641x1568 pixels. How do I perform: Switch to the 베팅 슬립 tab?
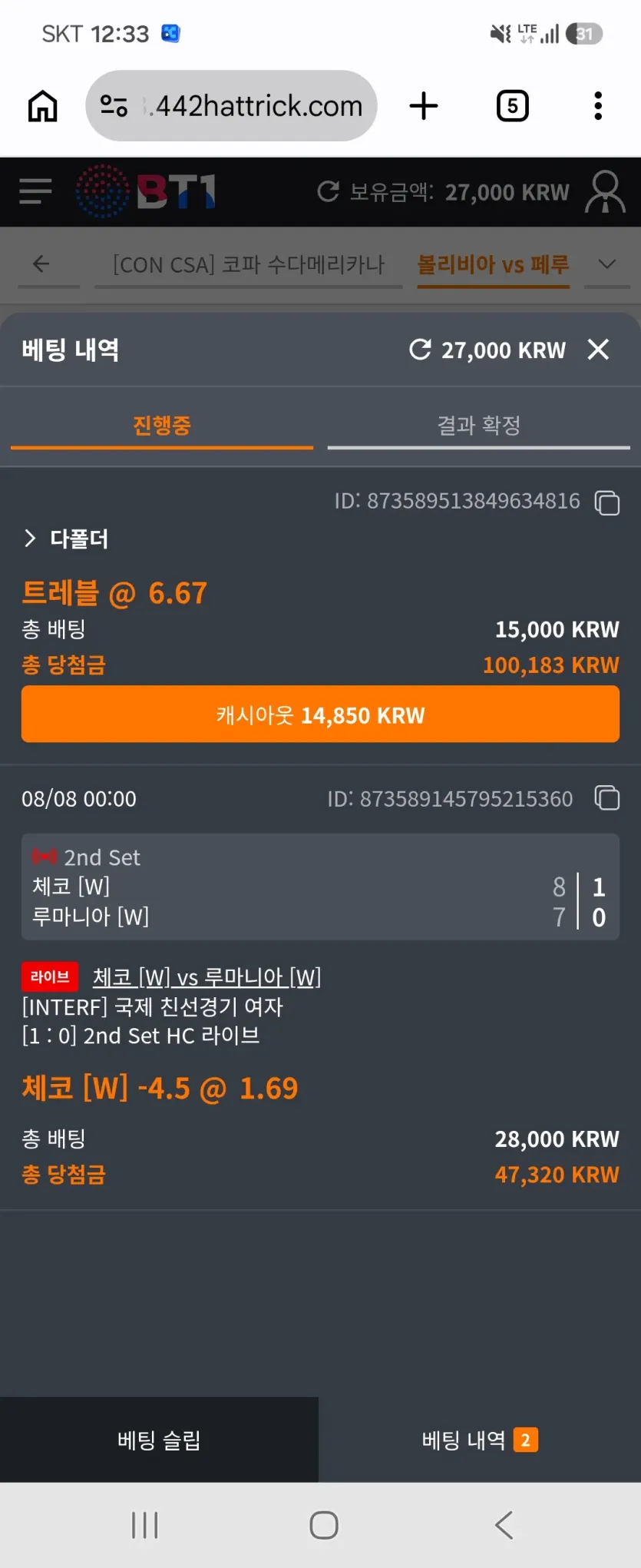click(x=159, y=1440)
